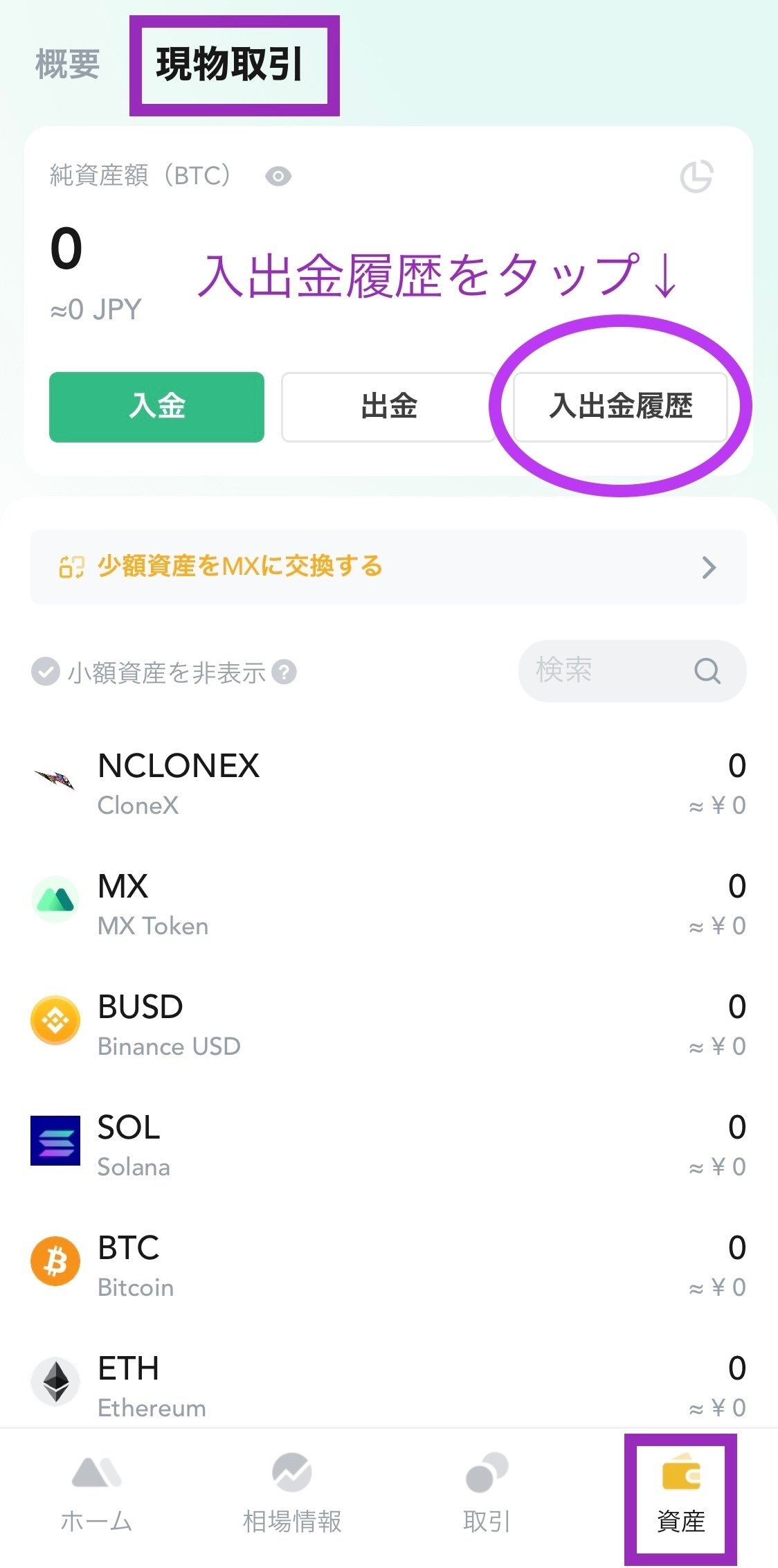Screen dimensions: 778x1568
Task: Switch to the 概要 tab
Action: coord(64,64)
